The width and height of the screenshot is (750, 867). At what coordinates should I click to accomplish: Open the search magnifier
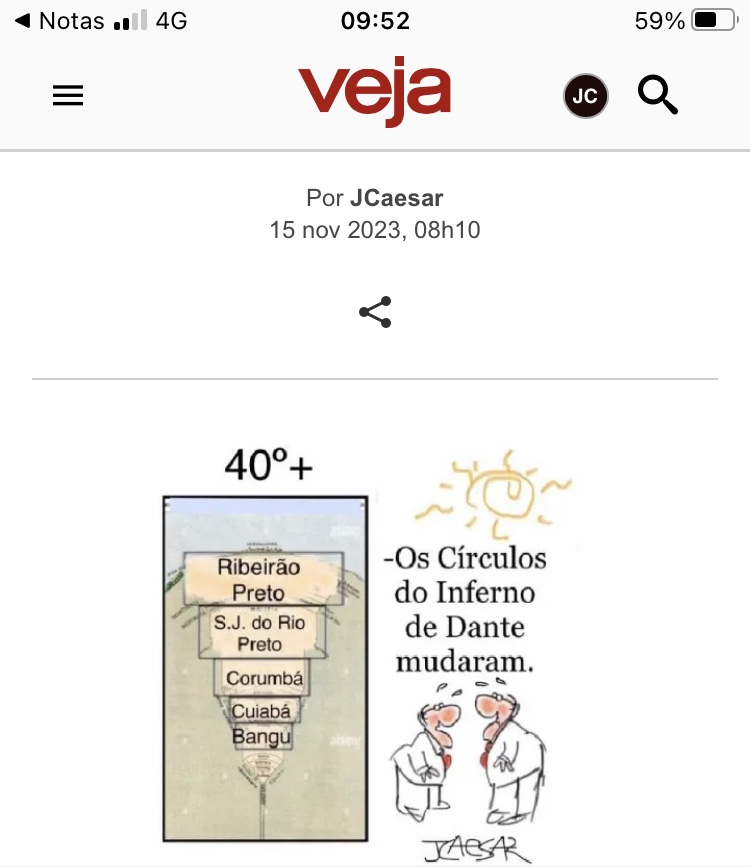click(x=658, y=95)
